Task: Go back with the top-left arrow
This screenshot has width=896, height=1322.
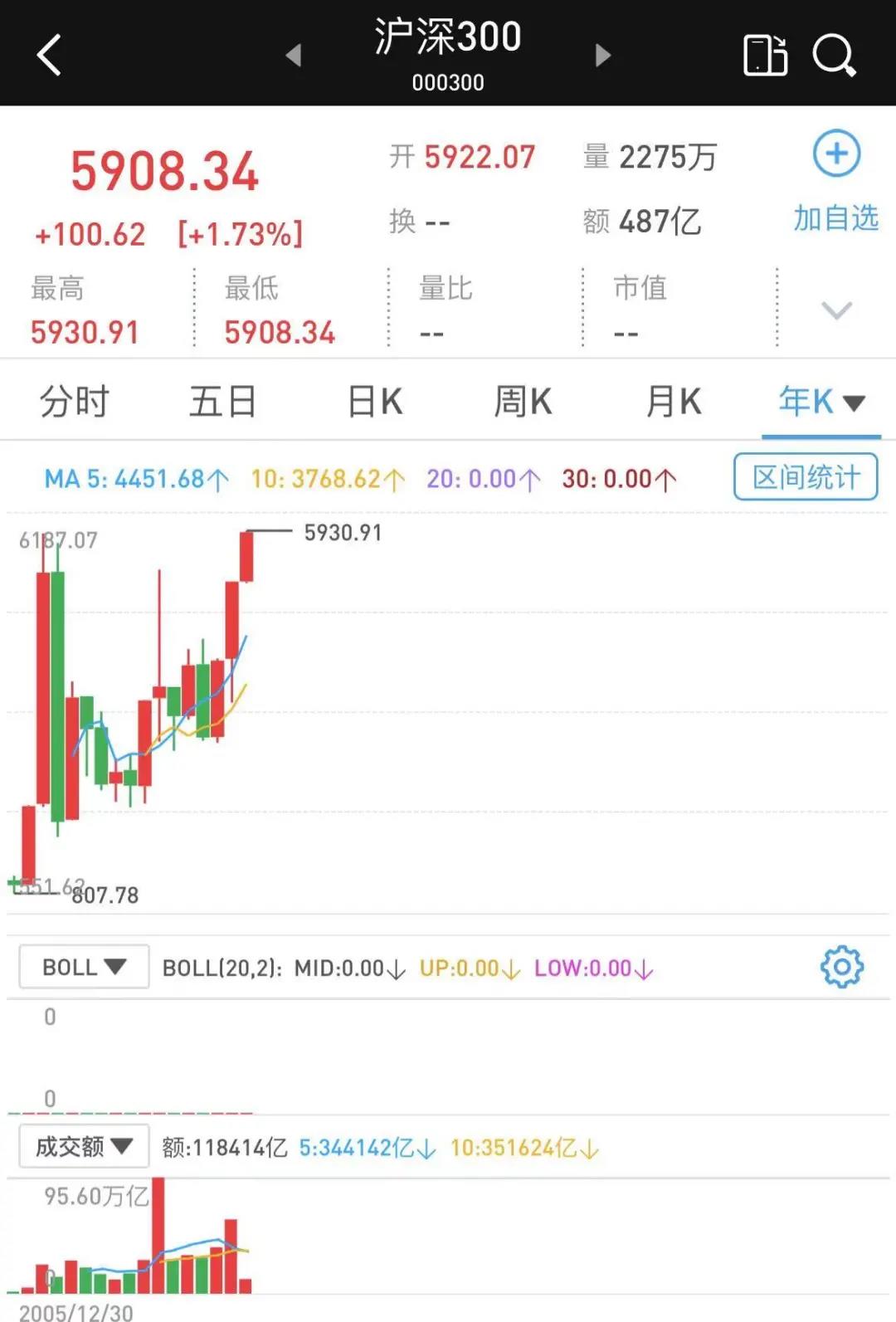Action: 50,56
